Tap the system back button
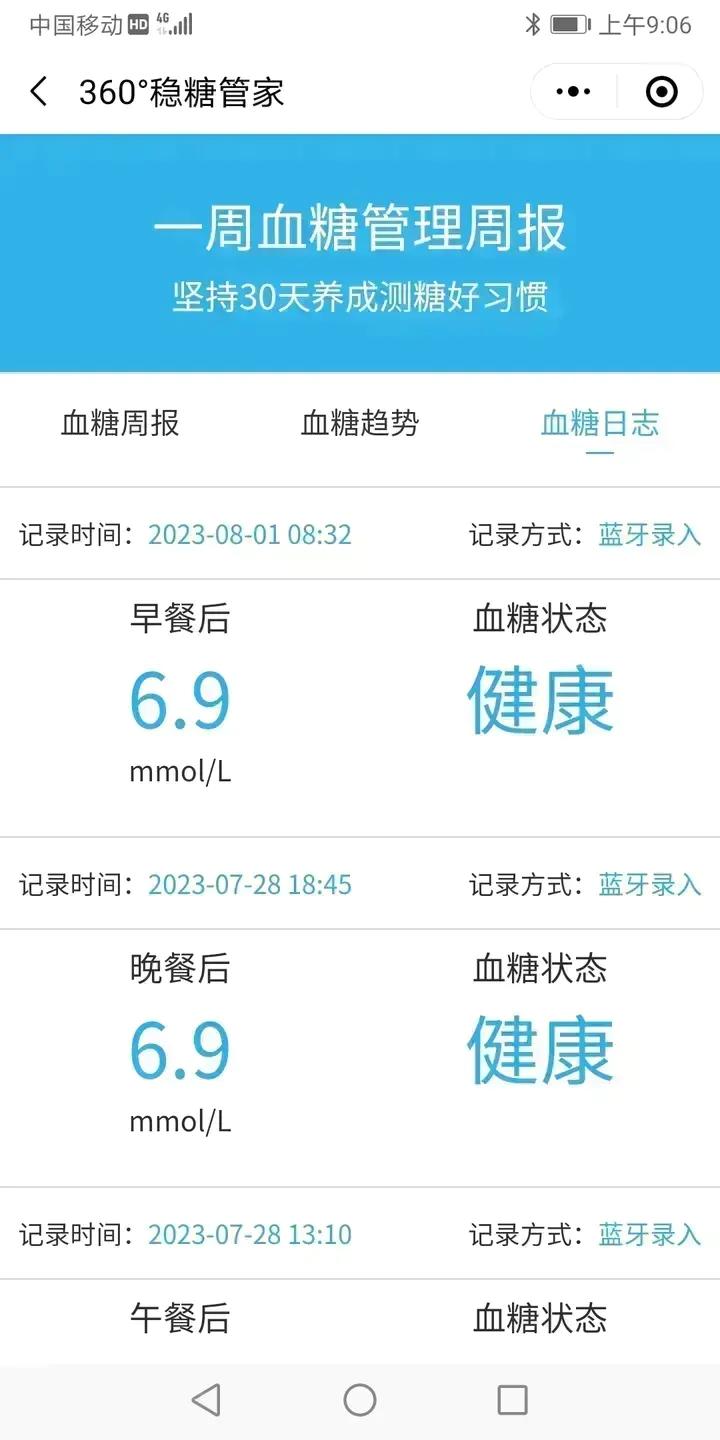Viewport: 720px width, 1440px height. pyautogui.click(x=206, y=1400)
